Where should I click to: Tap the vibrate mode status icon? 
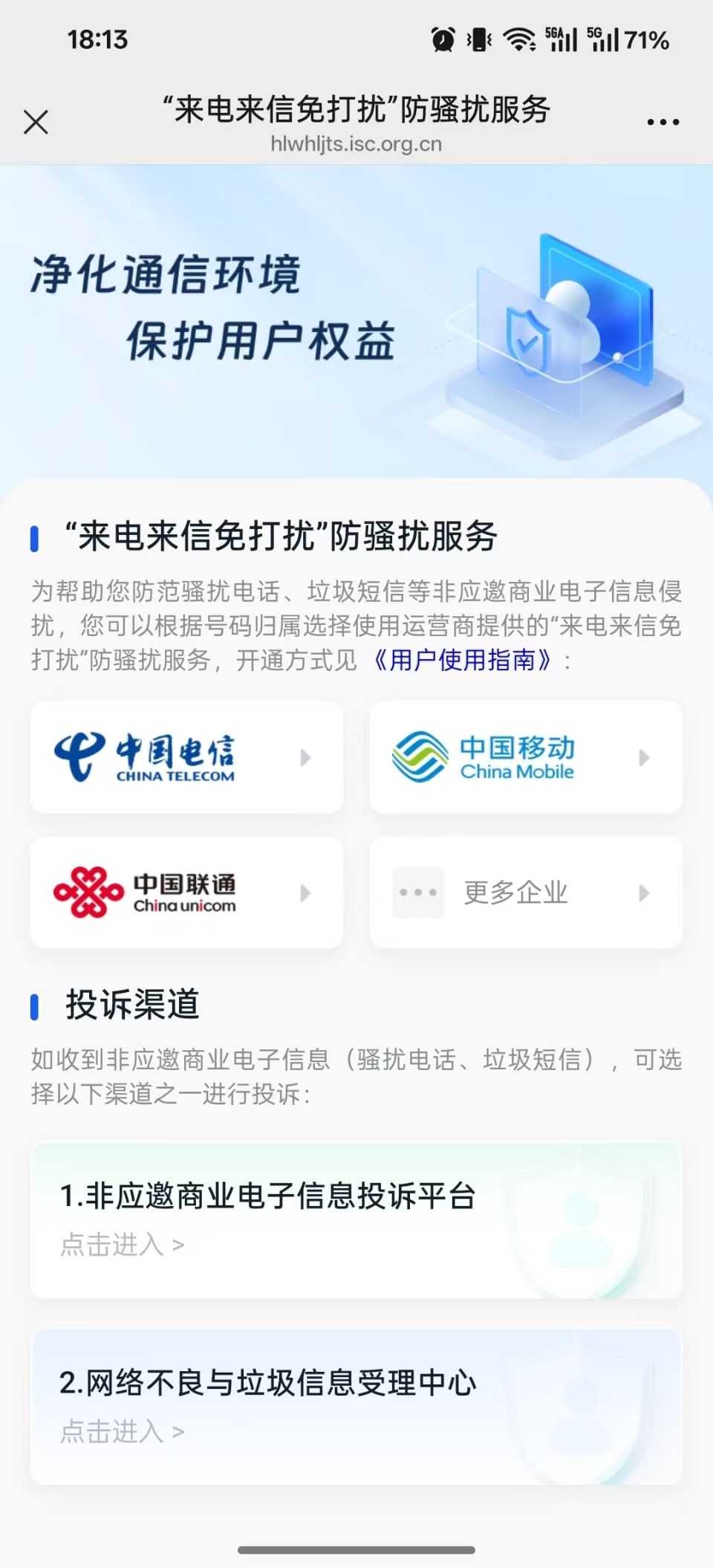(479, 39)
